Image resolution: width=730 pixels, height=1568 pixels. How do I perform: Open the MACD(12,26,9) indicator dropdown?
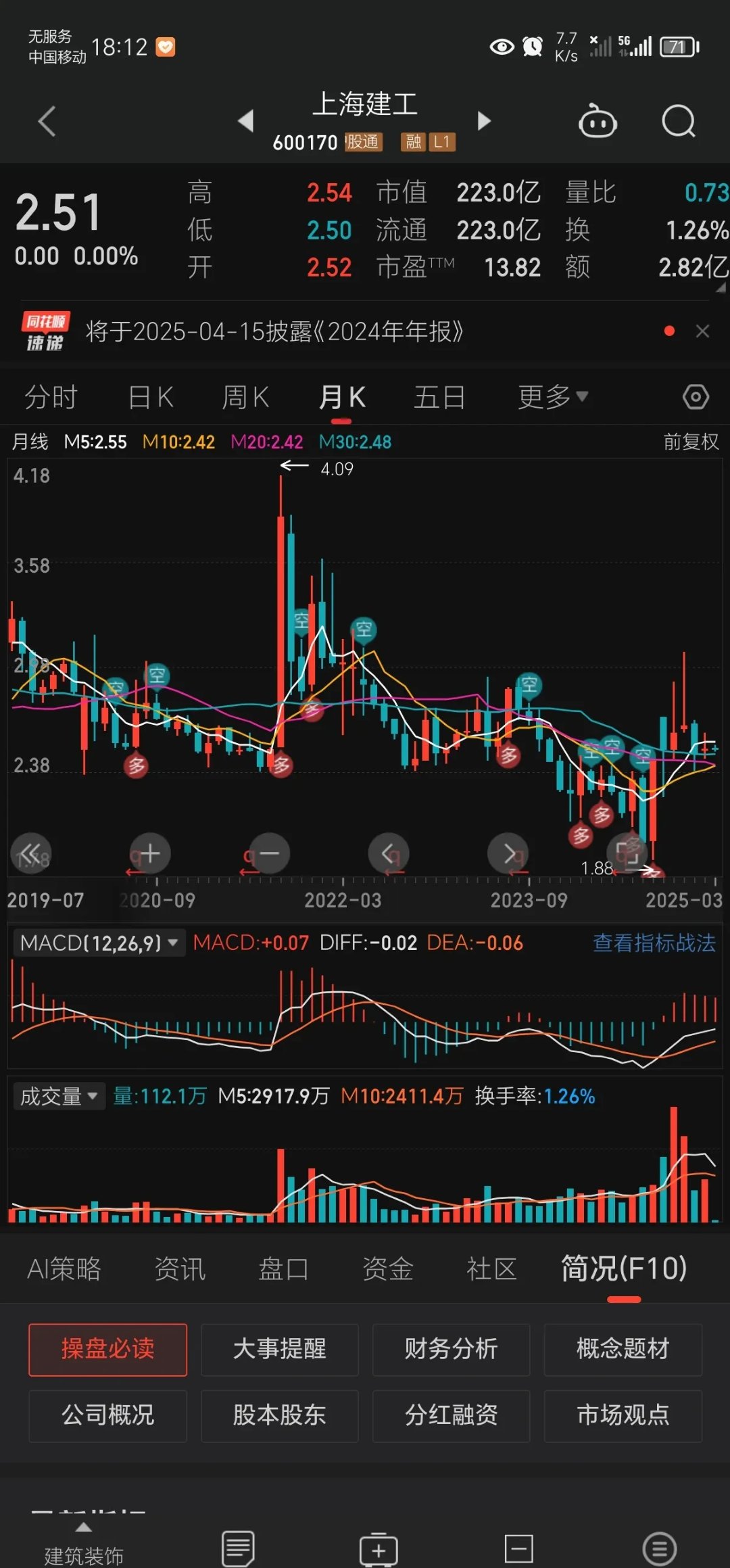98,942
